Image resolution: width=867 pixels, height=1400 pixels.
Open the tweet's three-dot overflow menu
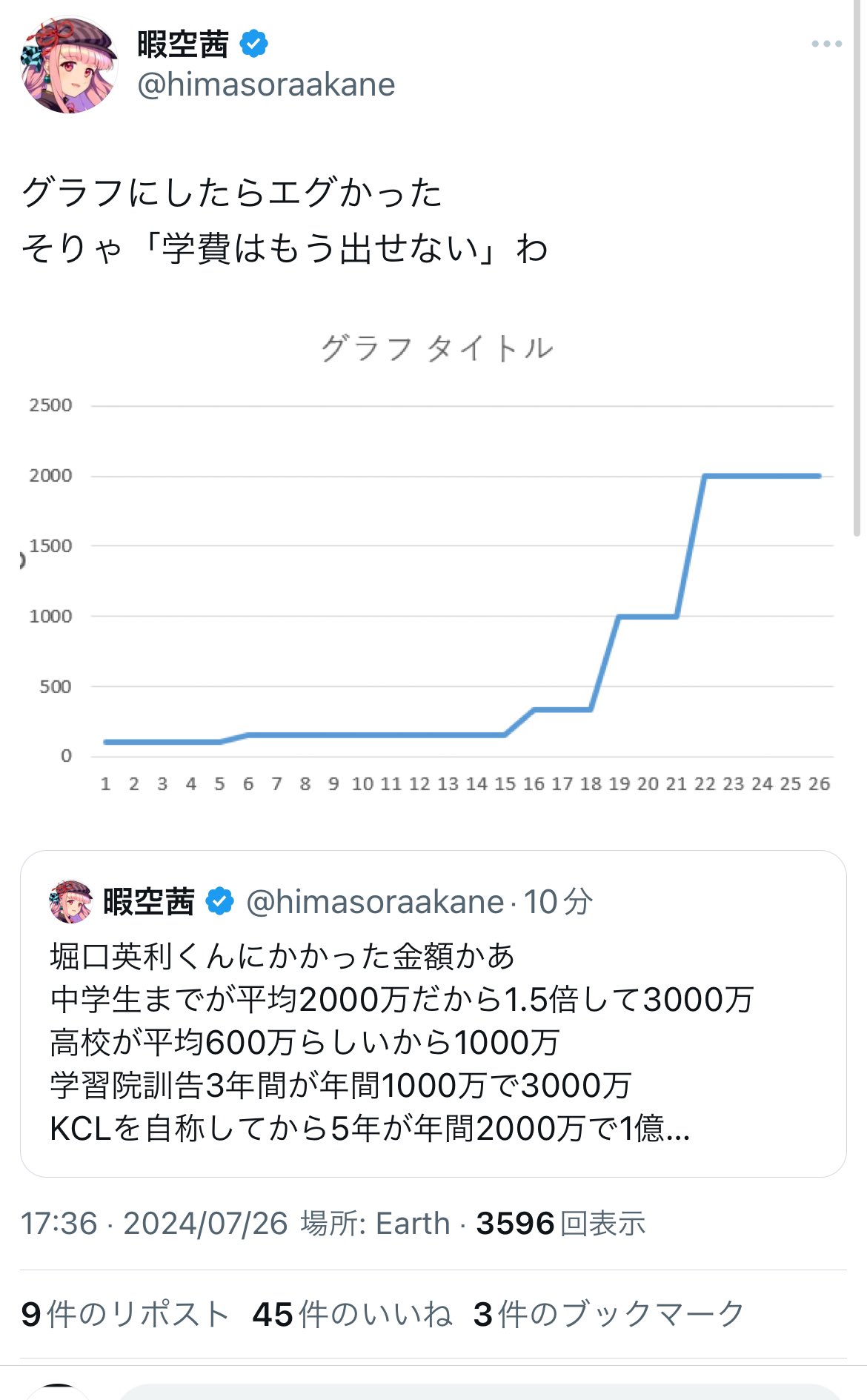click(826, 44)
